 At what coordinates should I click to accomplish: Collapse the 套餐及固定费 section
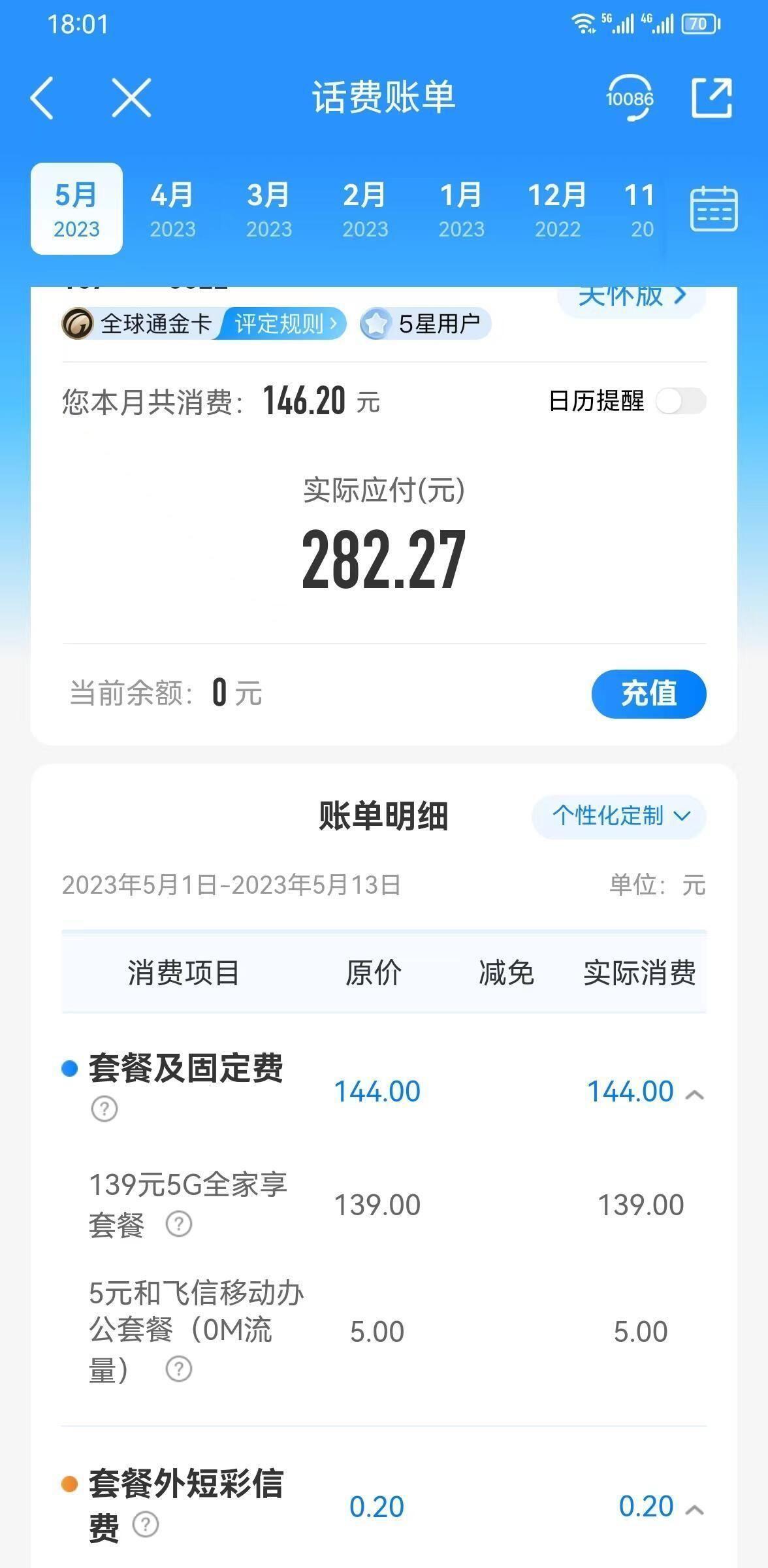click(695, 1094)
